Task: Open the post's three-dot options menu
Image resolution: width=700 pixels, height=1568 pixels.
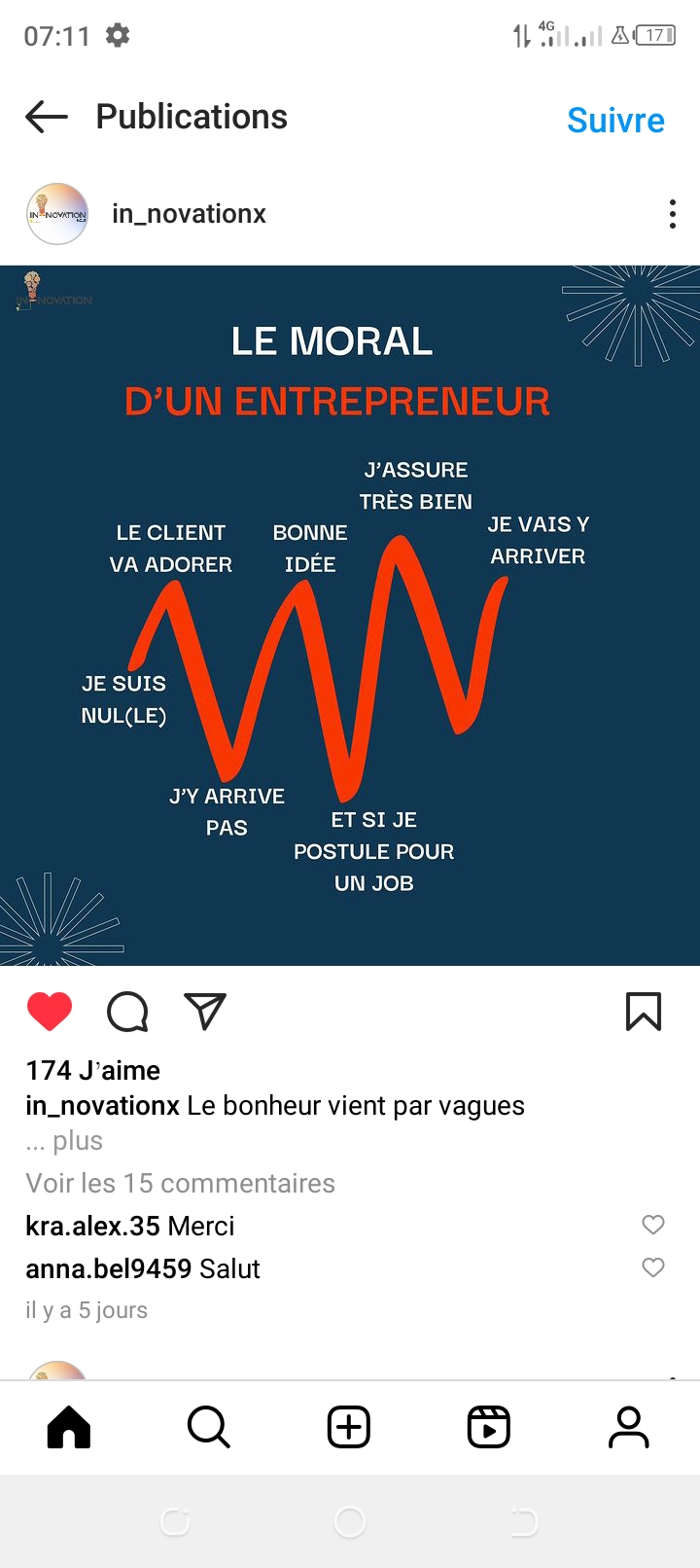Action: point(672,214)
